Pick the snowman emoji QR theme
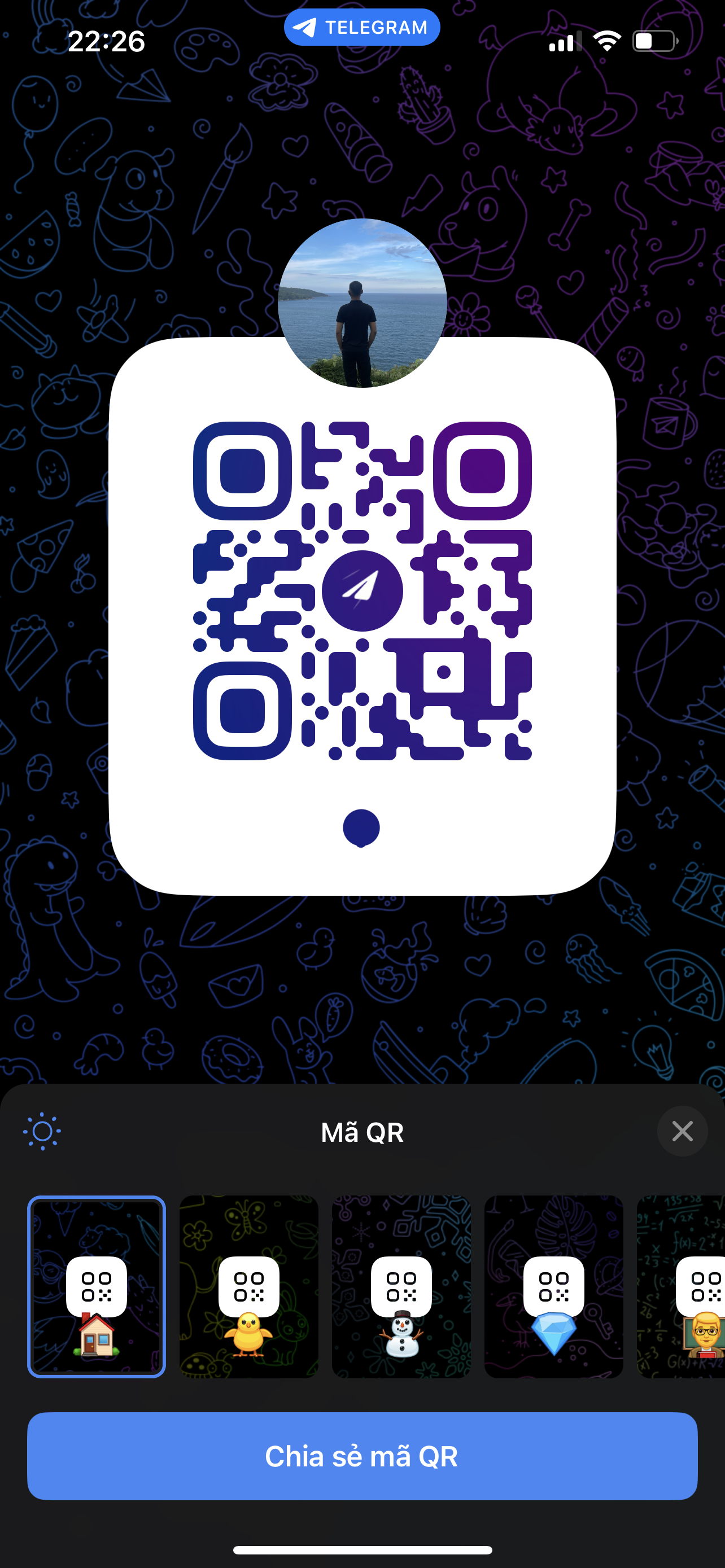The width and height of the screenshot is (725, 1568). 401,1287
